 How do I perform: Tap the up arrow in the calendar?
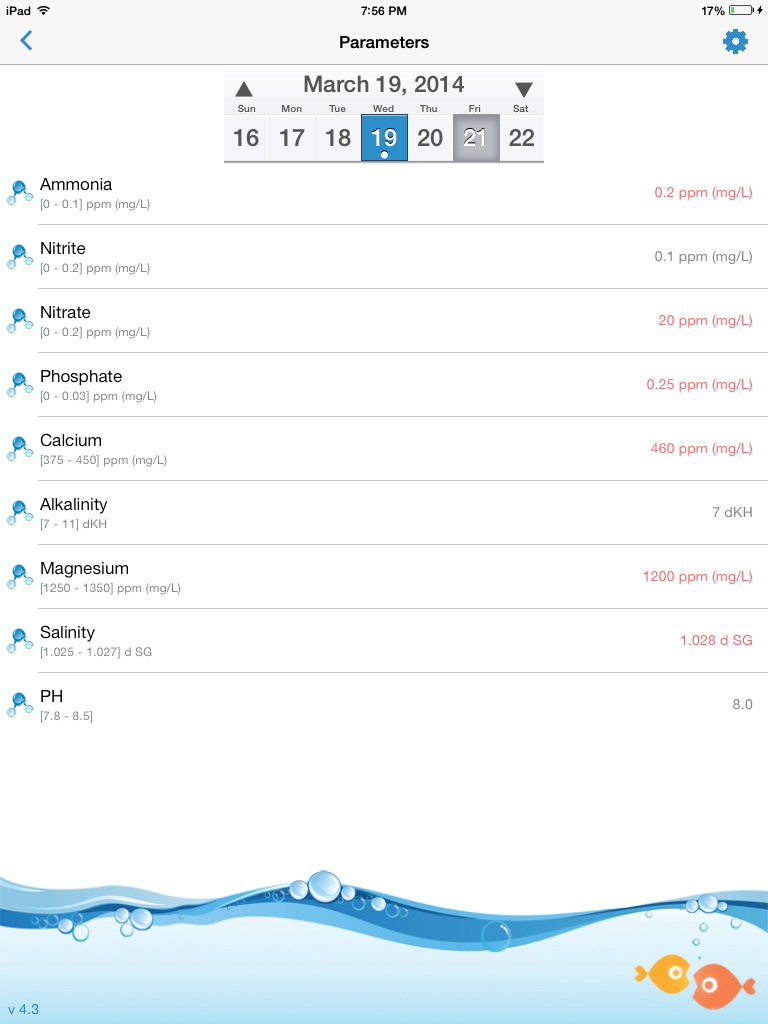pos(244,89)
